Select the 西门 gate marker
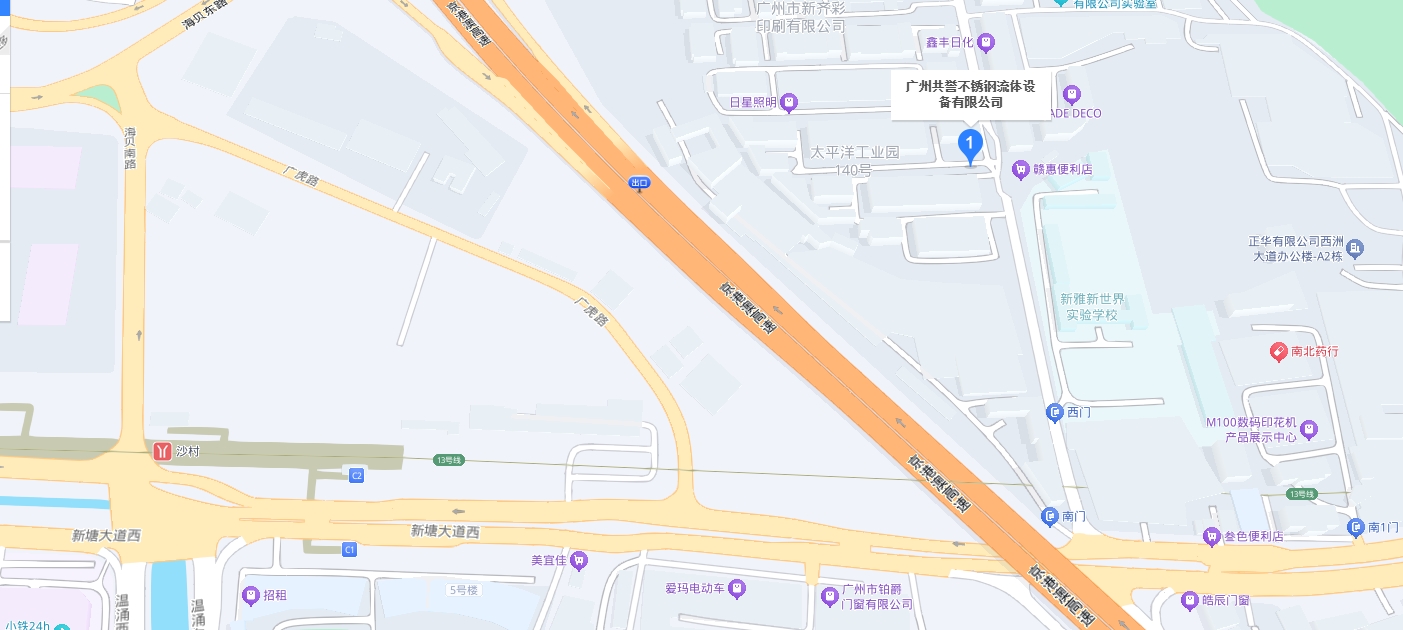The image size is (1403, 630). [1054, 412]
